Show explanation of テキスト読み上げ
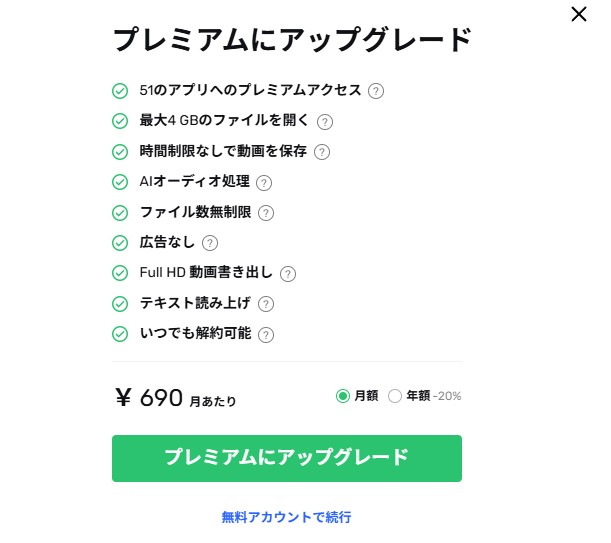The image size is (611, 543). point(266,304)
